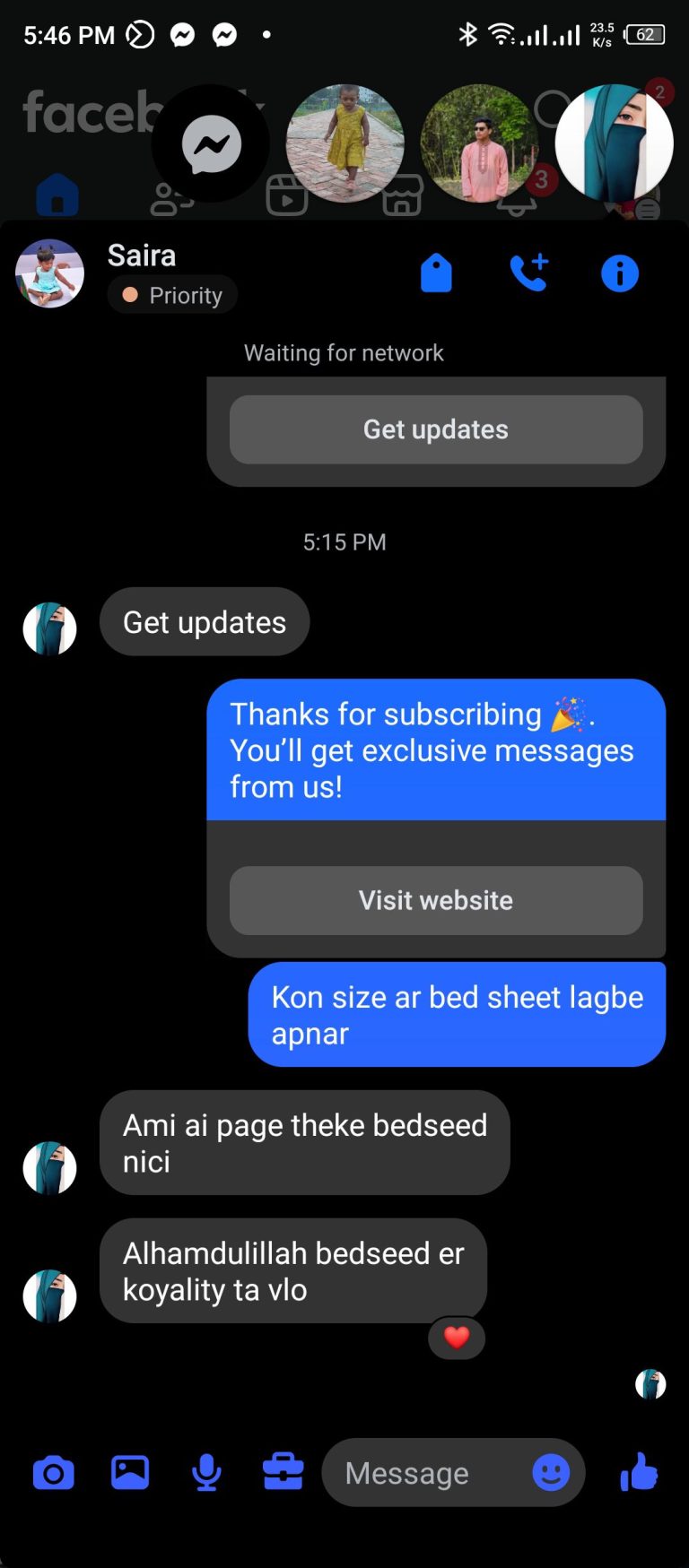
Task: Open conversation info for Saira
Action: [x=619, y=273]
